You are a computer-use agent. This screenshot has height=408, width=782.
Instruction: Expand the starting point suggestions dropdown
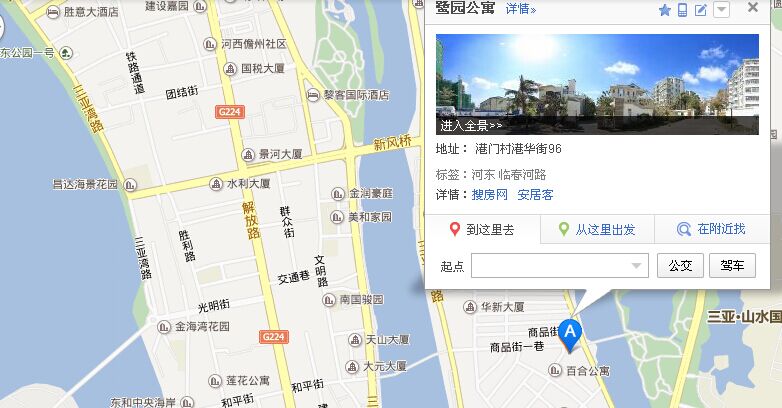(638, 266)
